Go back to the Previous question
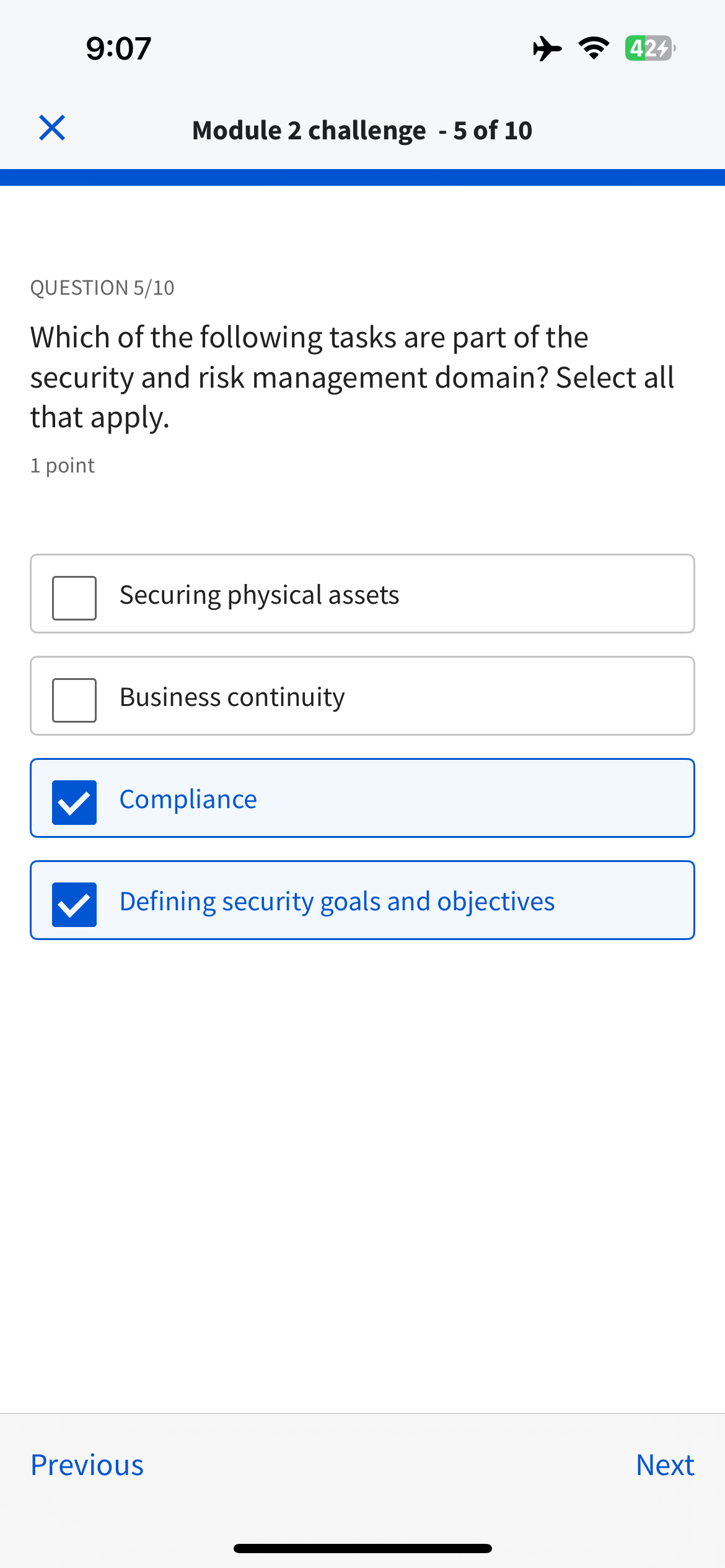The width and height of the screenshot is (725, 1568). coord(87,1465)
